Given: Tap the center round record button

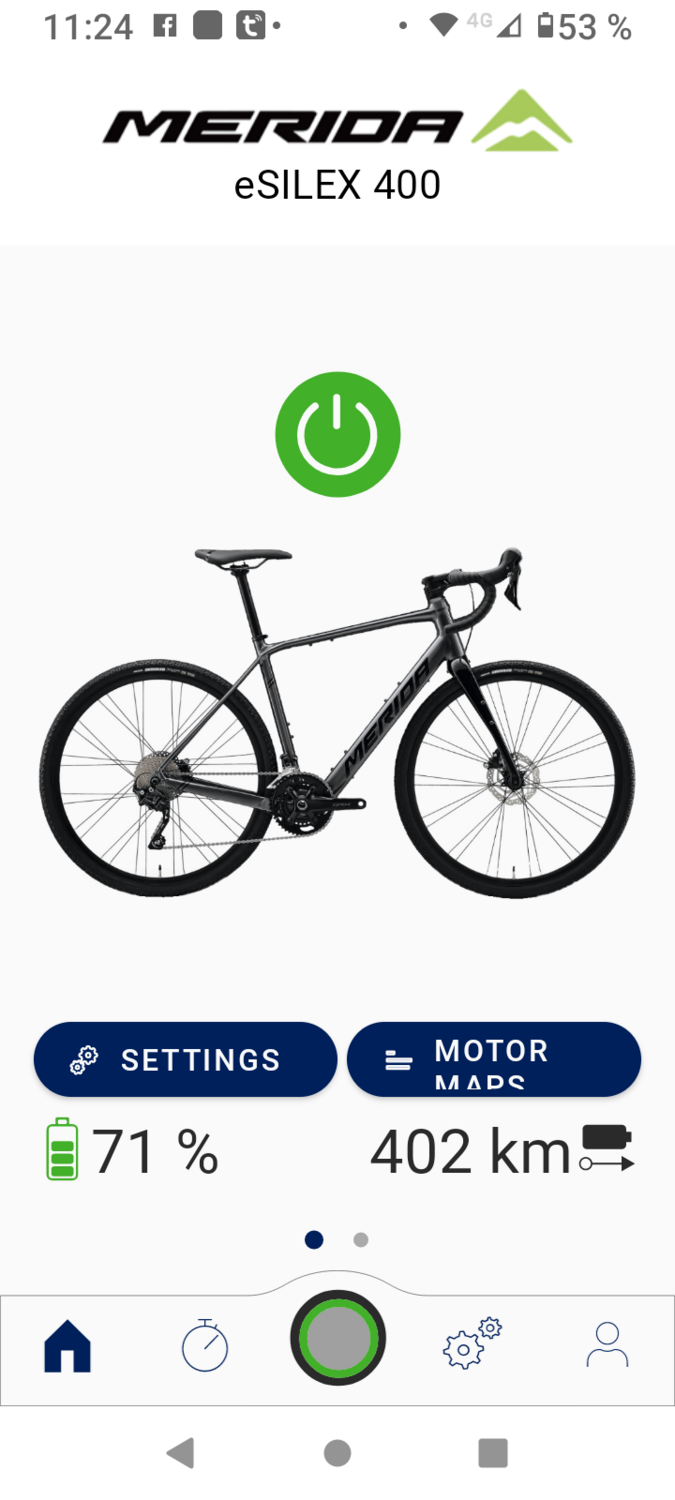Looking at the screenshot, I should click(338, 1338).
